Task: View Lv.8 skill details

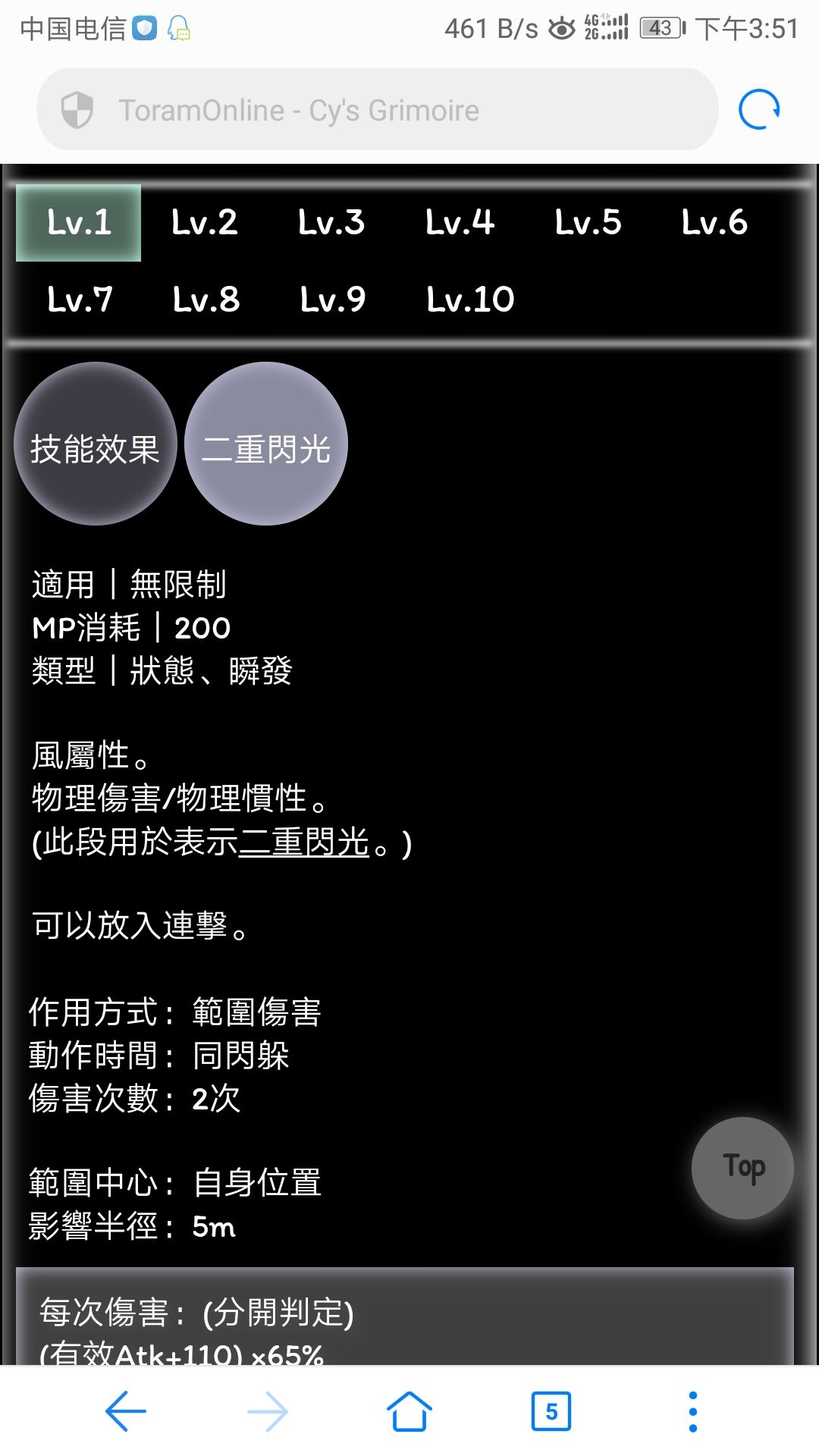Action: (x=206, y=299)
